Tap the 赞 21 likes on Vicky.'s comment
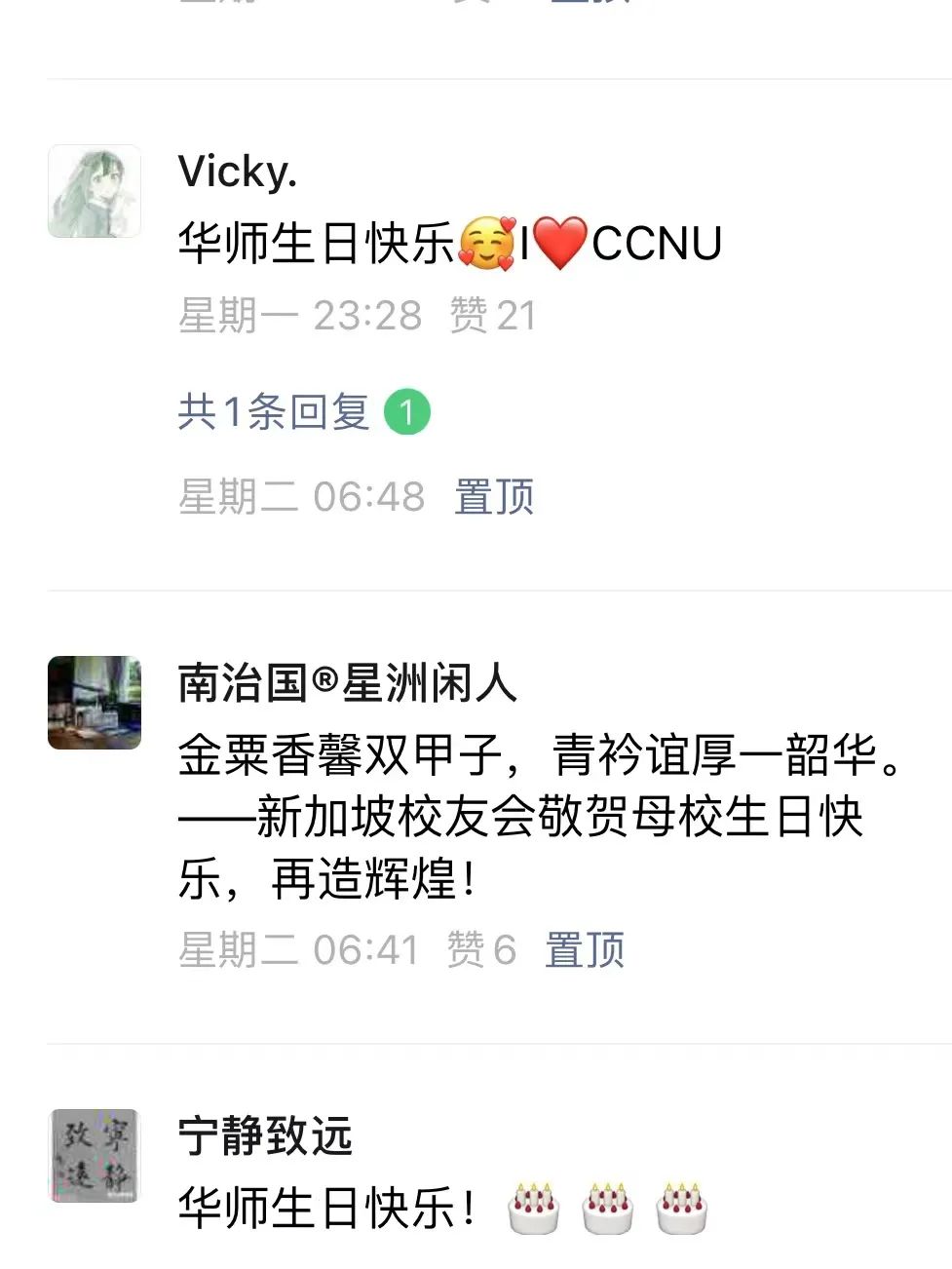The width and height of the screenshot is (952, 1269). pyautogui.click(x=493, y=316)
